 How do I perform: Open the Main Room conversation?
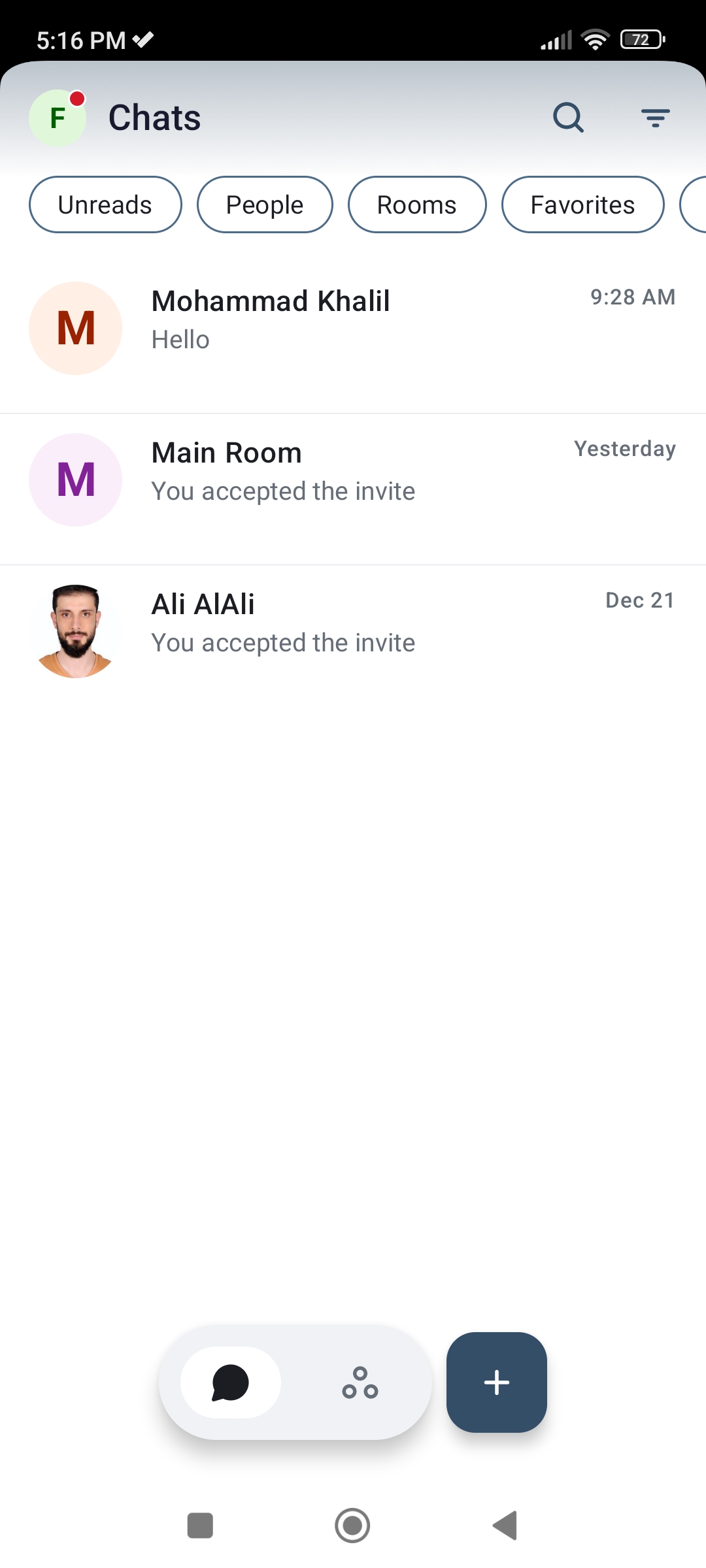(x=353, y=472)
